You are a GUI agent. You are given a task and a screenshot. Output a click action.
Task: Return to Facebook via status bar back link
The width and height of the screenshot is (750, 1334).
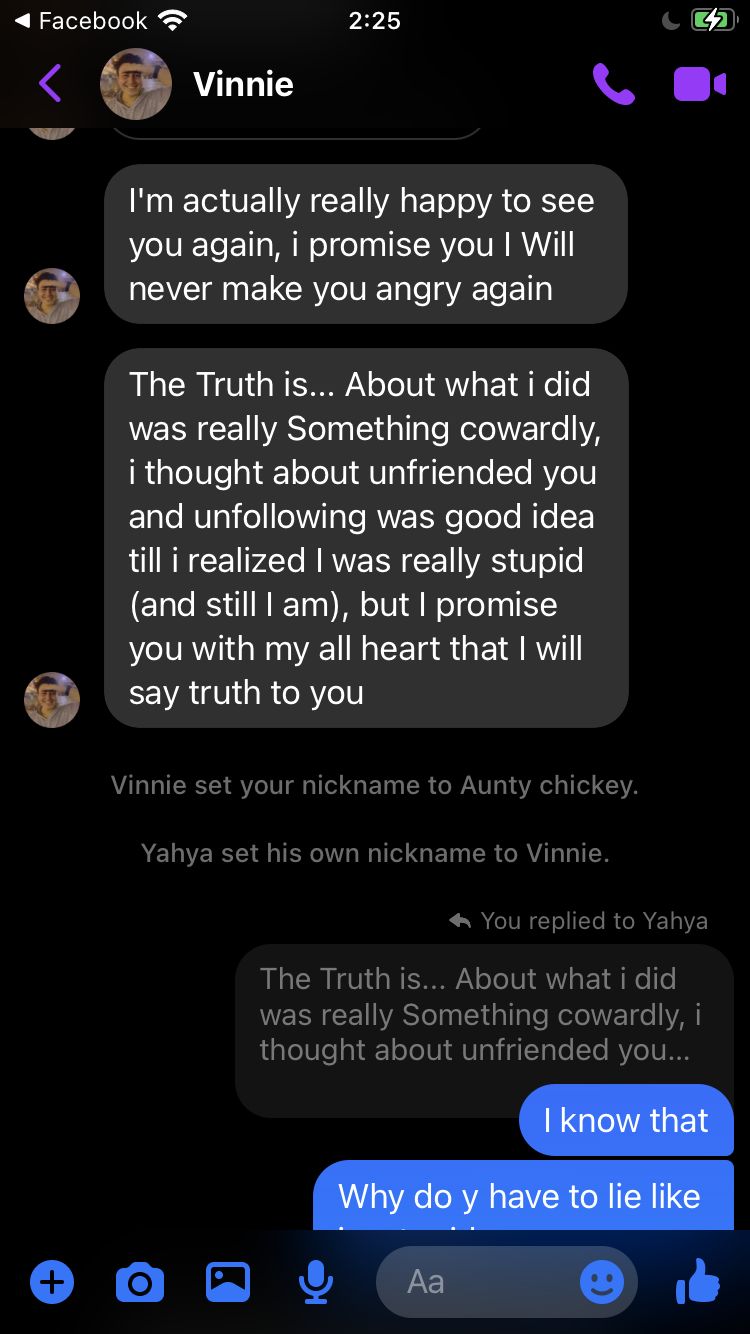[x=80, y=20]
